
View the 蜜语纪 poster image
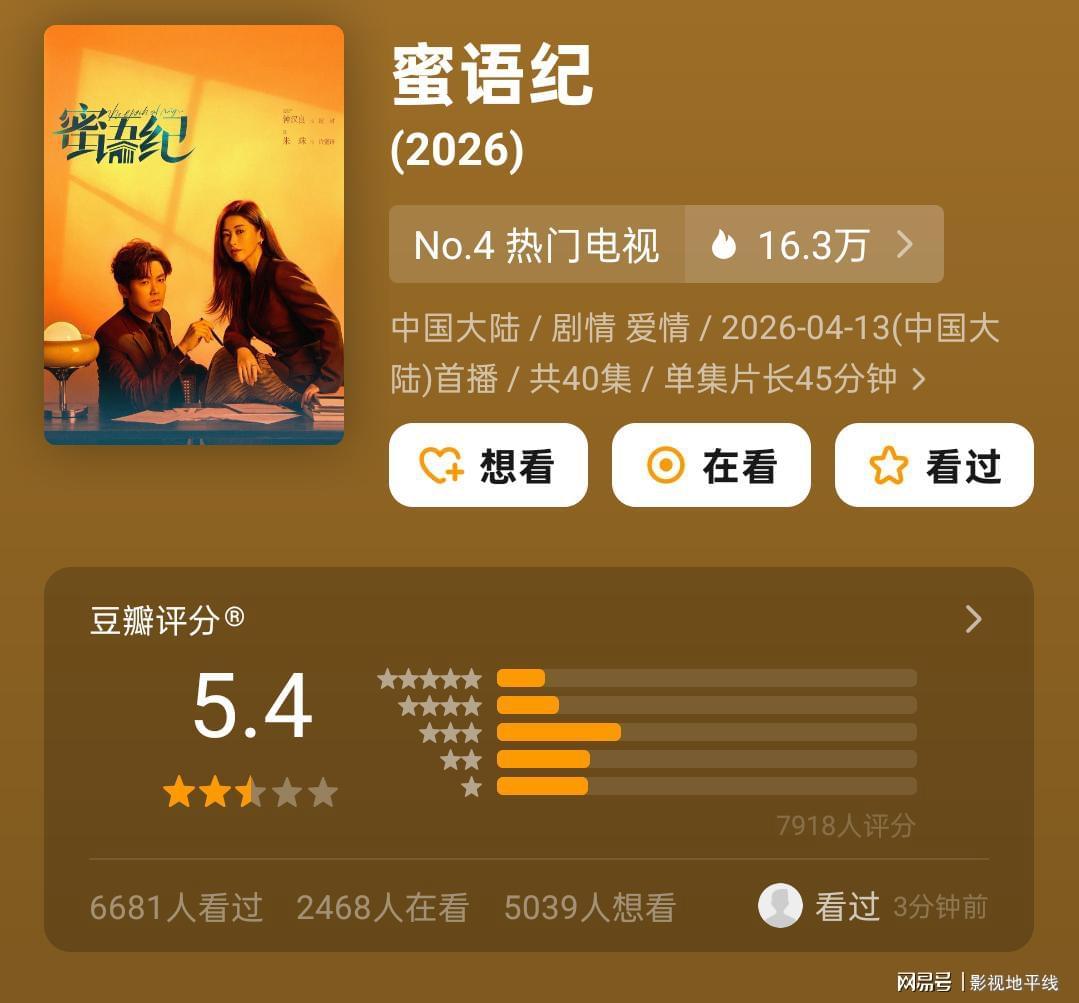194,235
